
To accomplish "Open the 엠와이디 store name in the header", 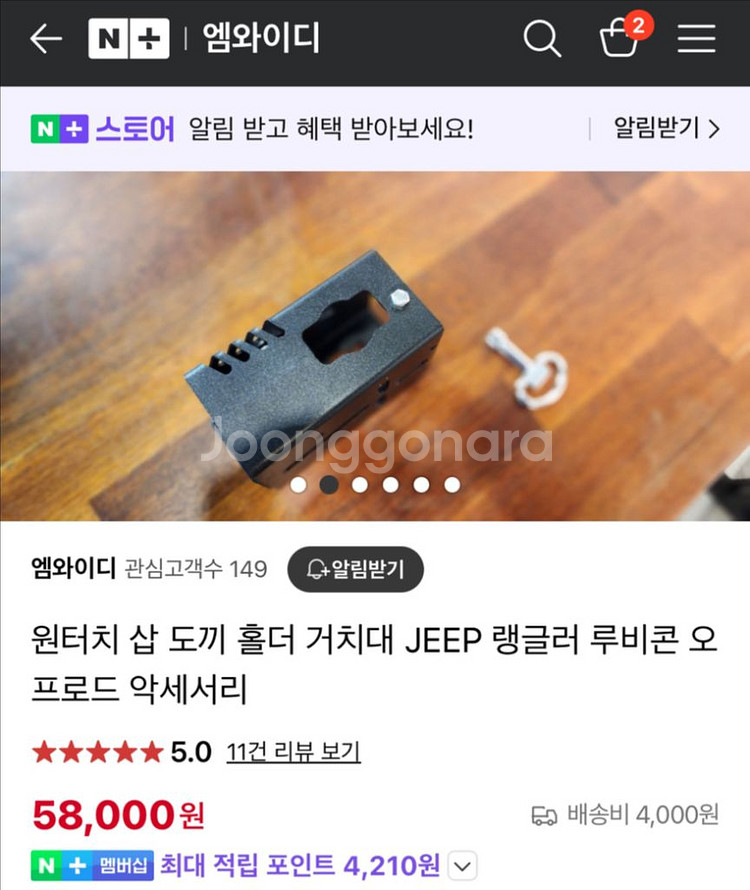I will [261, 39].
